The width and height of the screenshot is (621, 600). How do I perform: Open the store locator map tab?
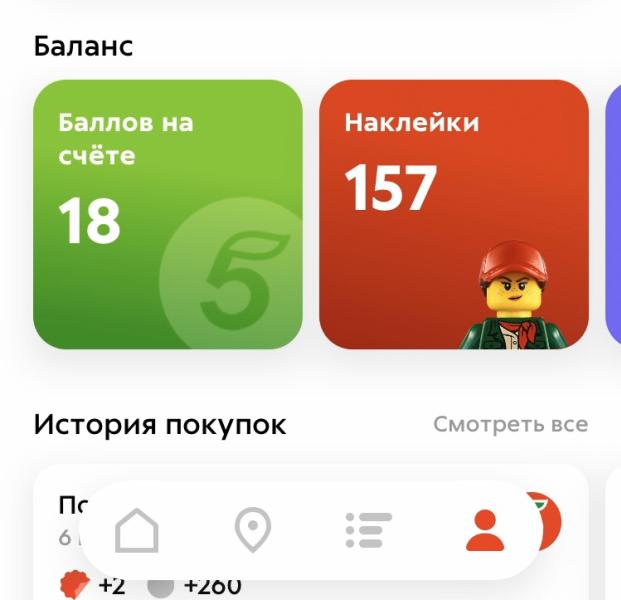[x=253, y=530]
